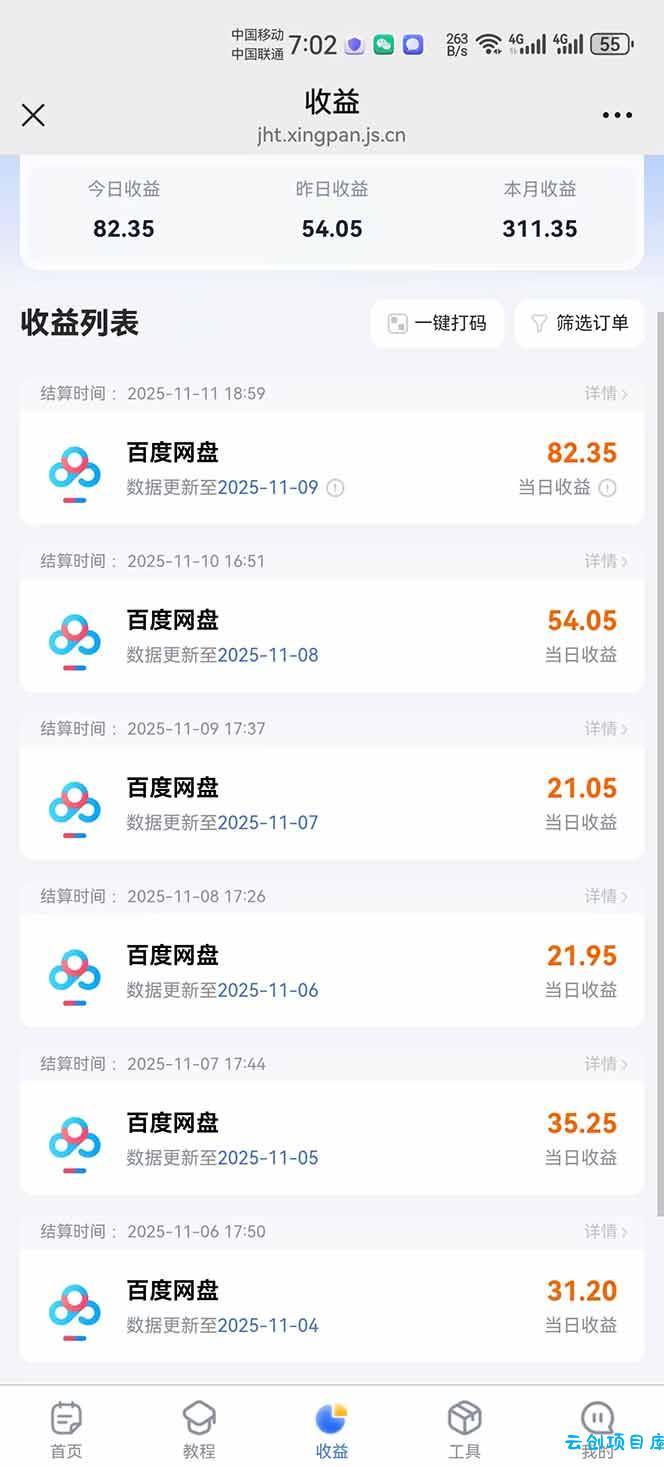Open the three-dot overflow menu

[617, 115]
